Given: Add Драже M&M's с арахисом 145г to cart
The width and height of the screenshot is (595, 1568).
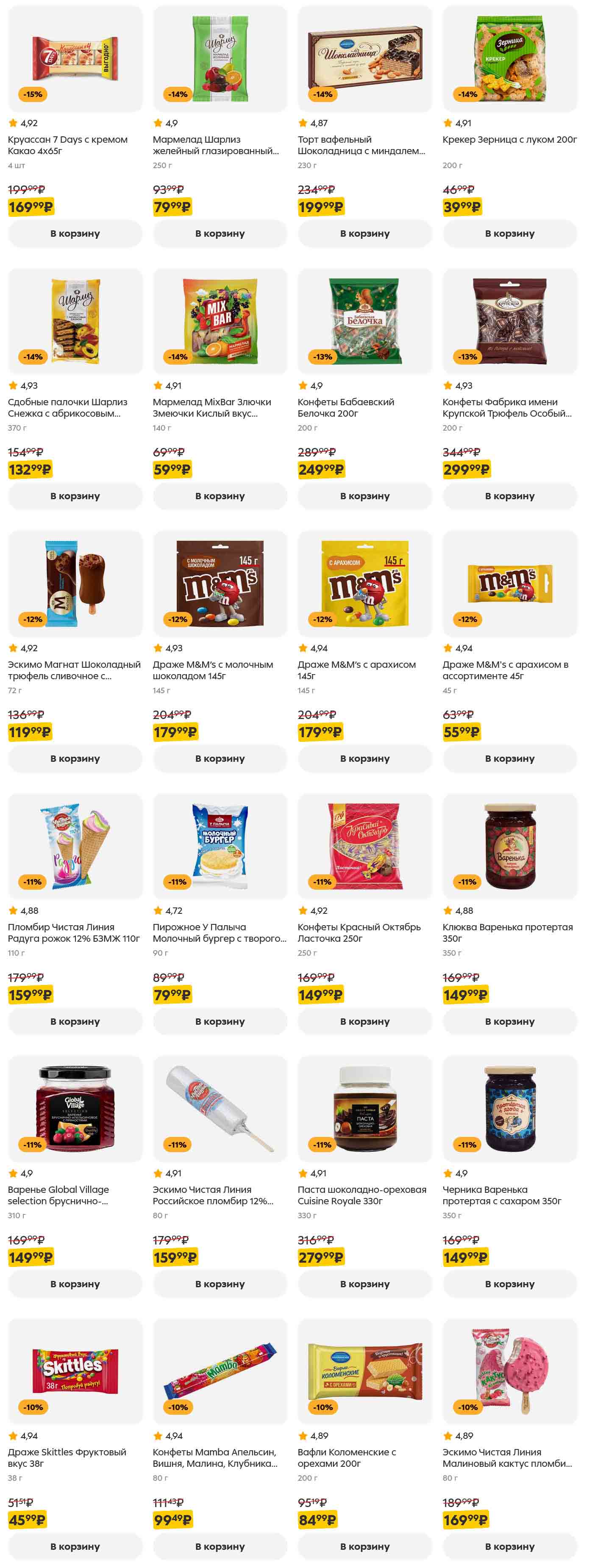Looking at the screenshot, I should click(x=364, y=758).
